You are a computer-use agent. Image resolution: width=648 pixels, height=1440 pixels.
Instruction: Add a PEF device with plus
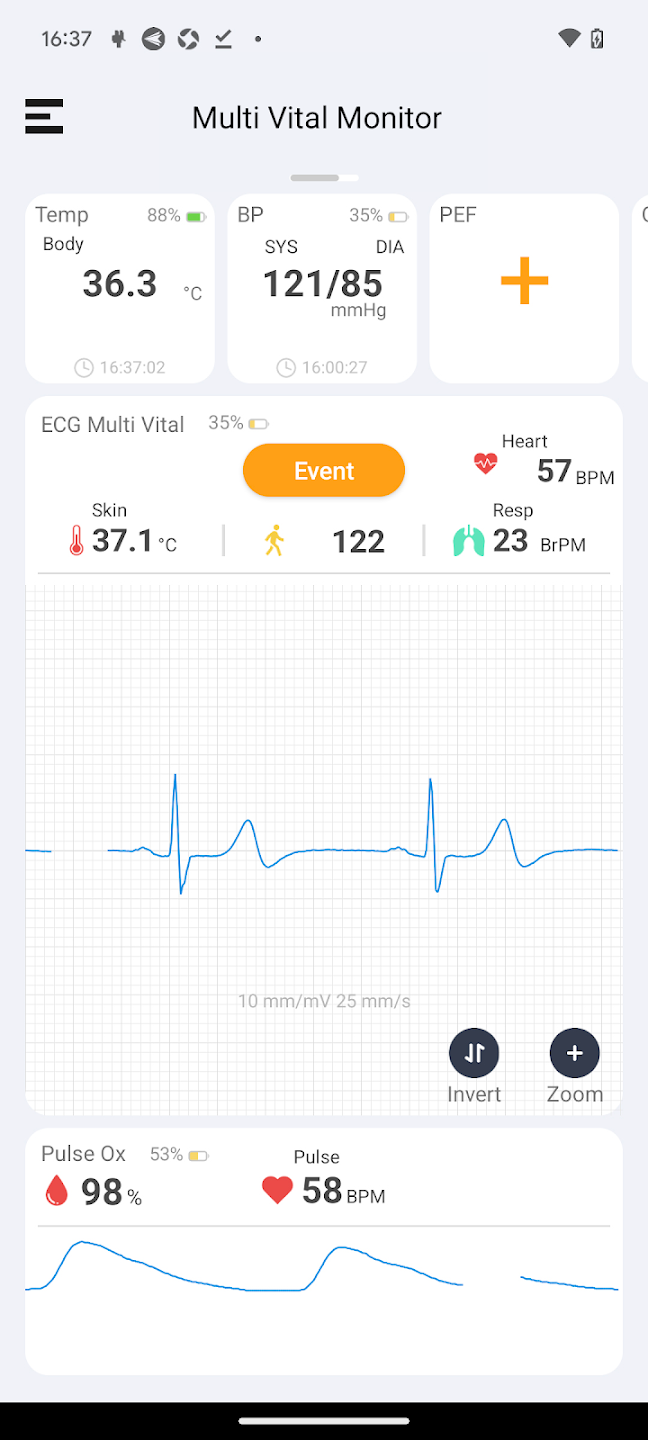(x=524, y=281)
